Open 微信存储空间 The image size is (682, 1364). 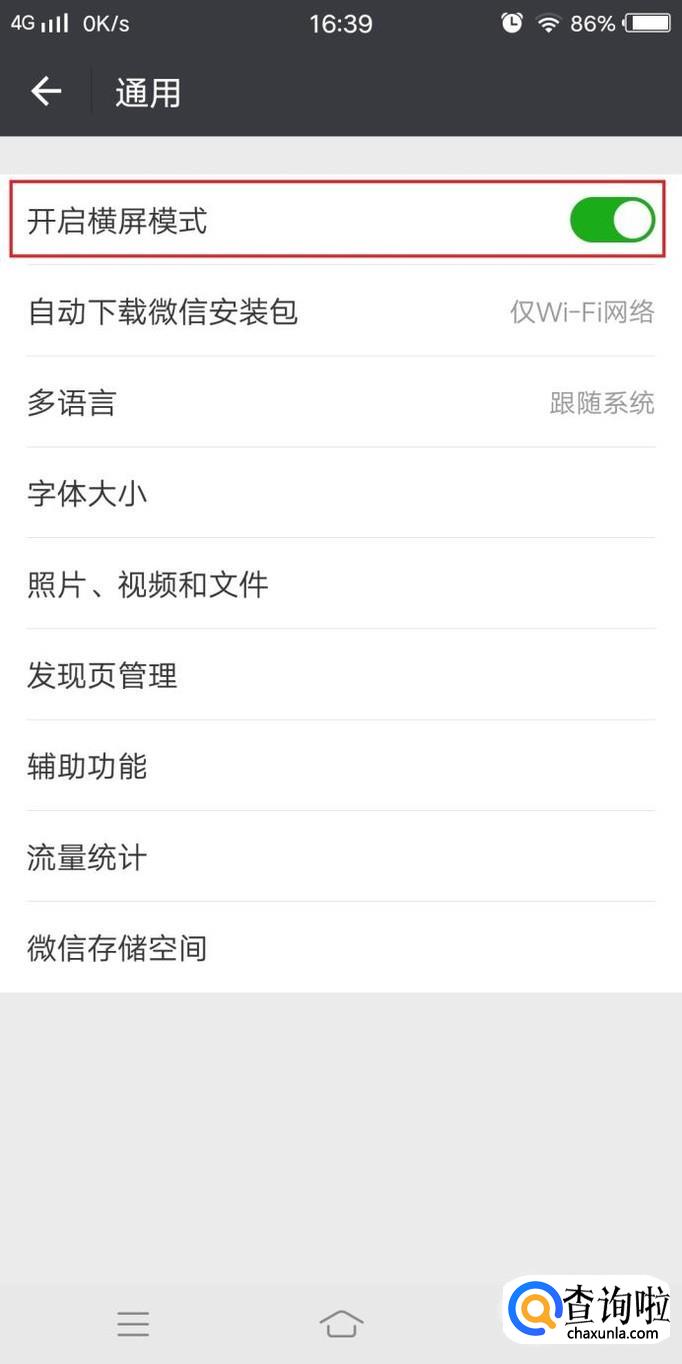341,948
